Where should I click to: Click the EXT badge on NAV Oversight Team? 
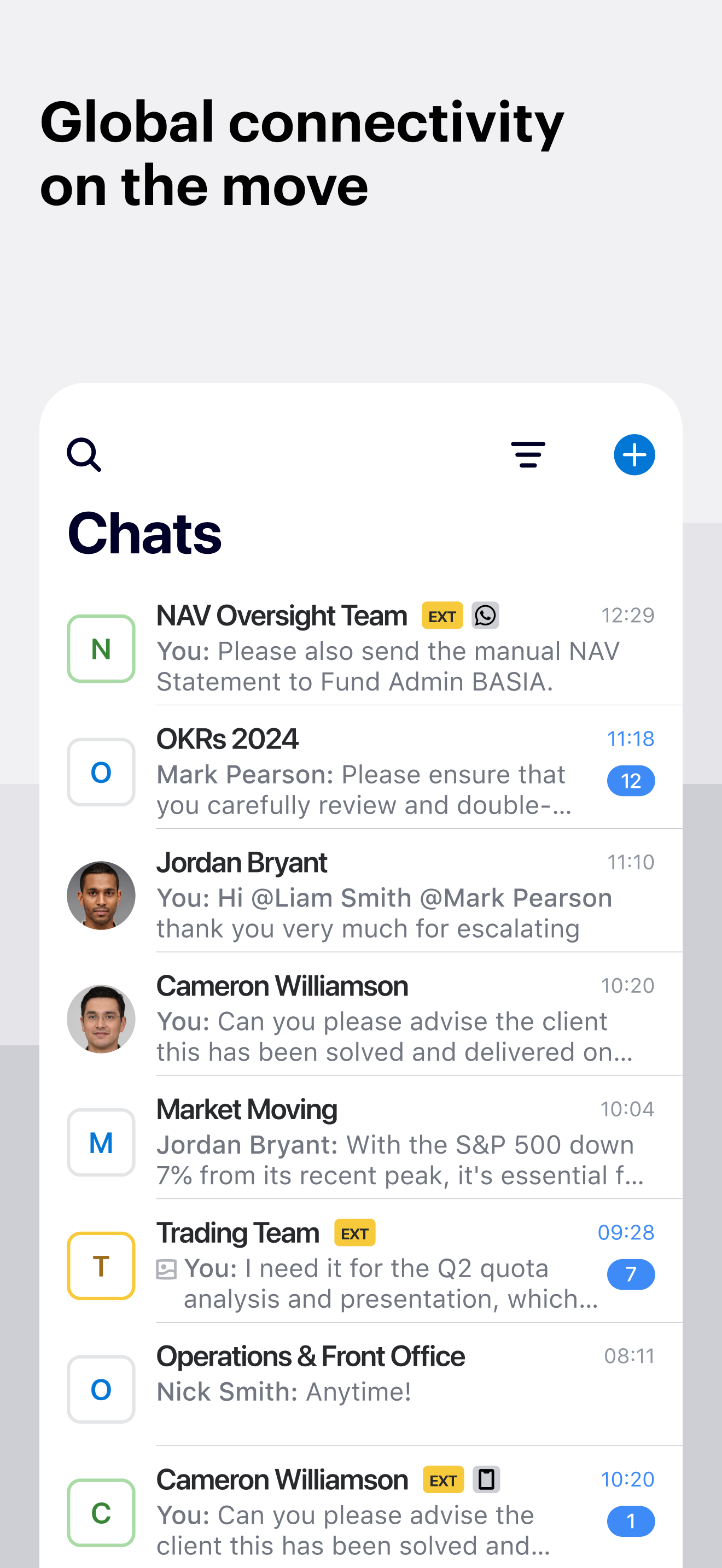click(x=442, y=616)
